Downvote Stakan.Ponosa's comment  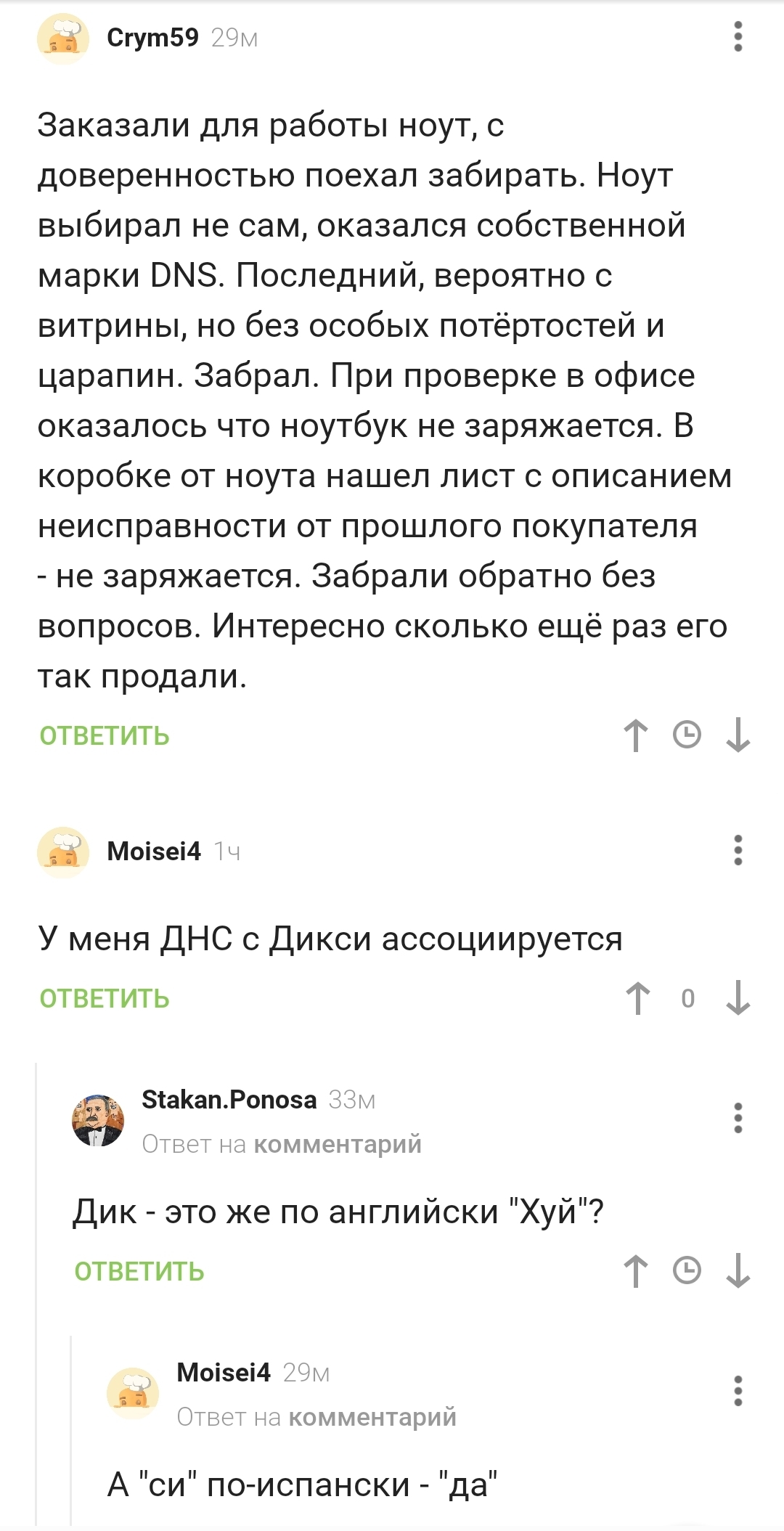pos(738,1271)
